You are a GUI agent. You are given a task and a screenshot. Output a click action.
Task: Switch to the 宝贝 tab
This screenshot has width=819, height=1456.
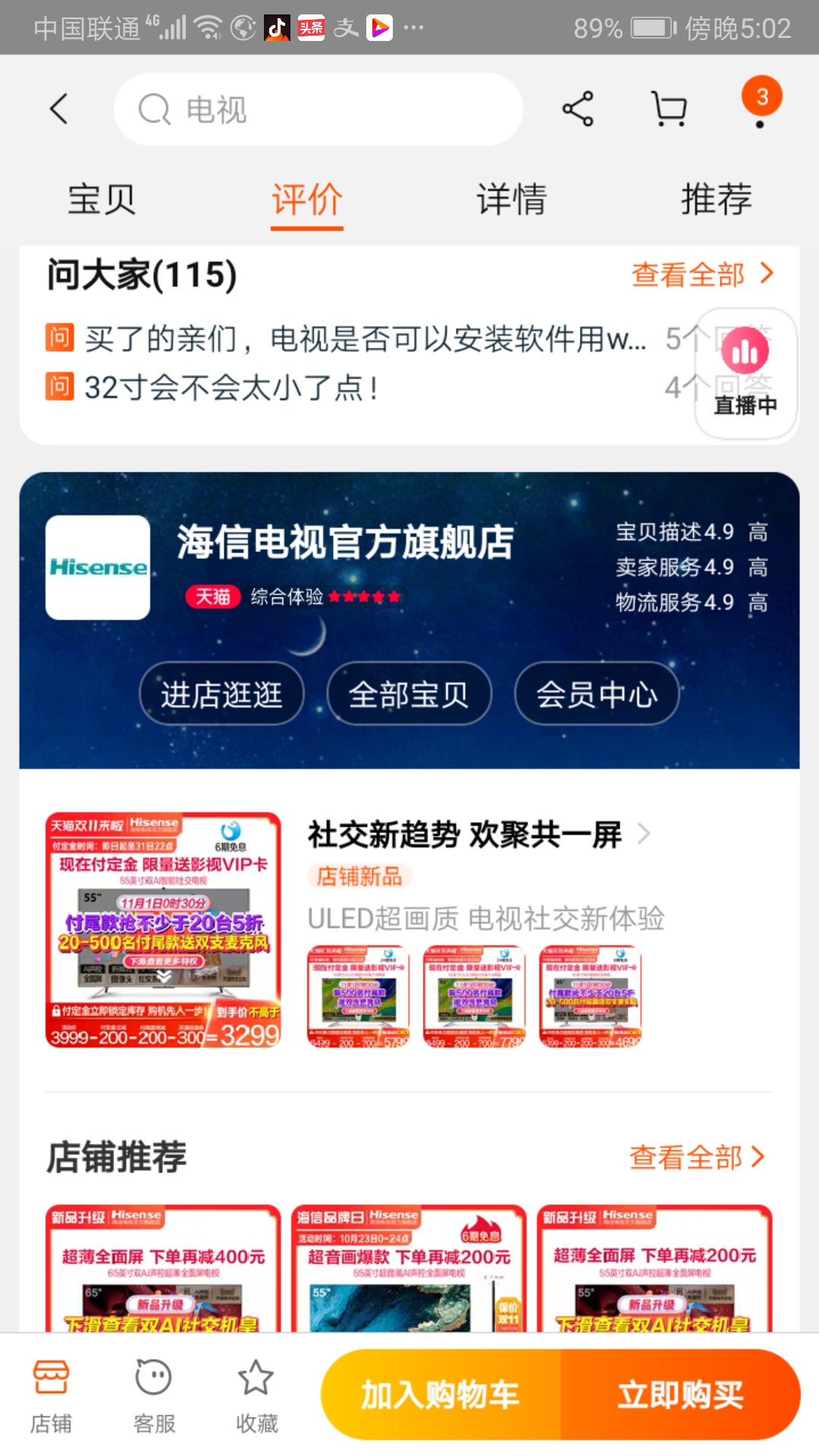coord(101,199)
